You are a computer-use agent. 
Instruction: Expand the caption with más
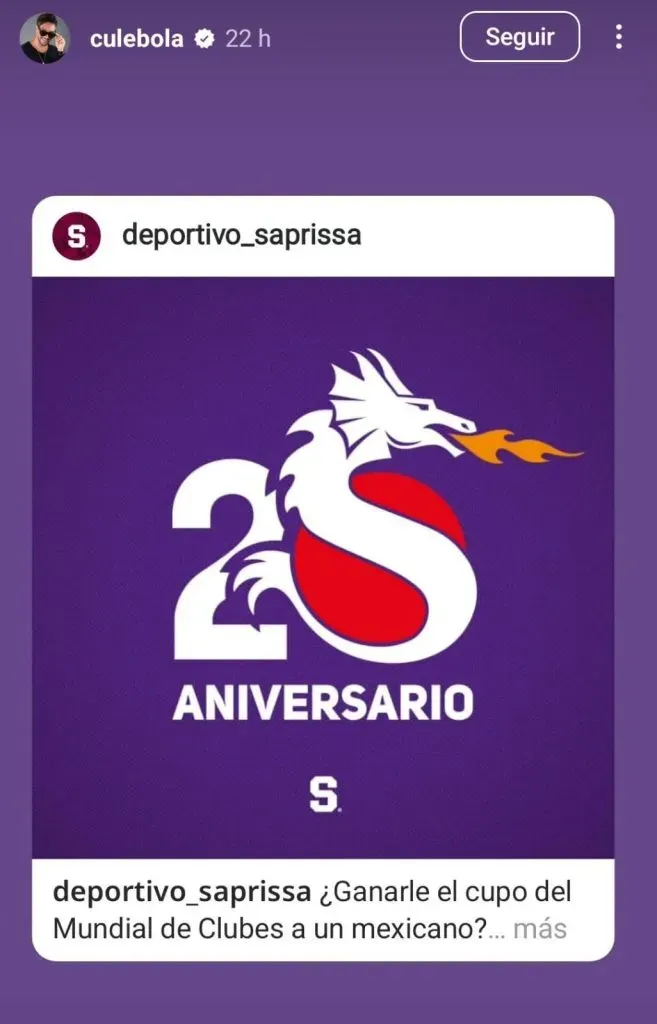[x=540, y=928]
